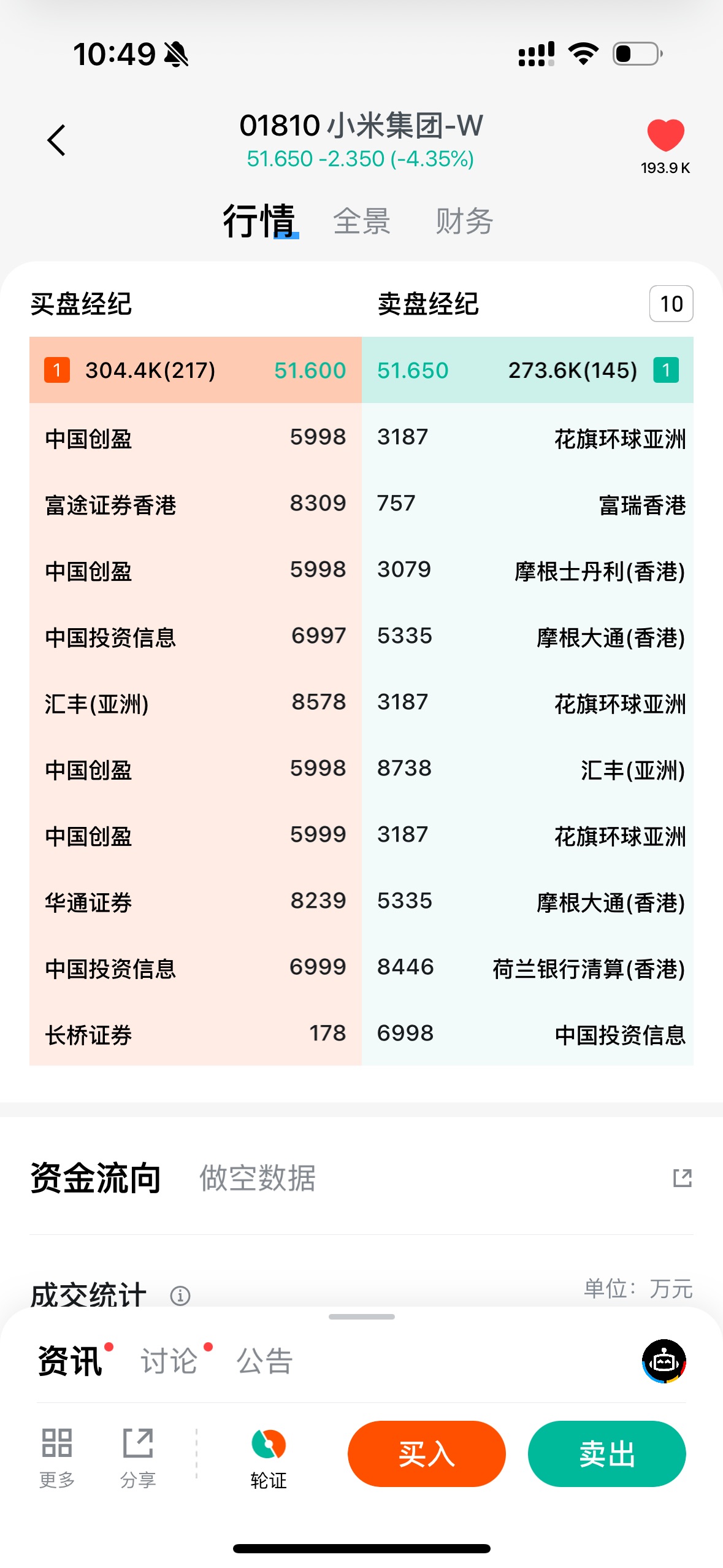The image size is (723, 1568).
Task: Switch to the 全景 tab
Action: coord(361,221)
